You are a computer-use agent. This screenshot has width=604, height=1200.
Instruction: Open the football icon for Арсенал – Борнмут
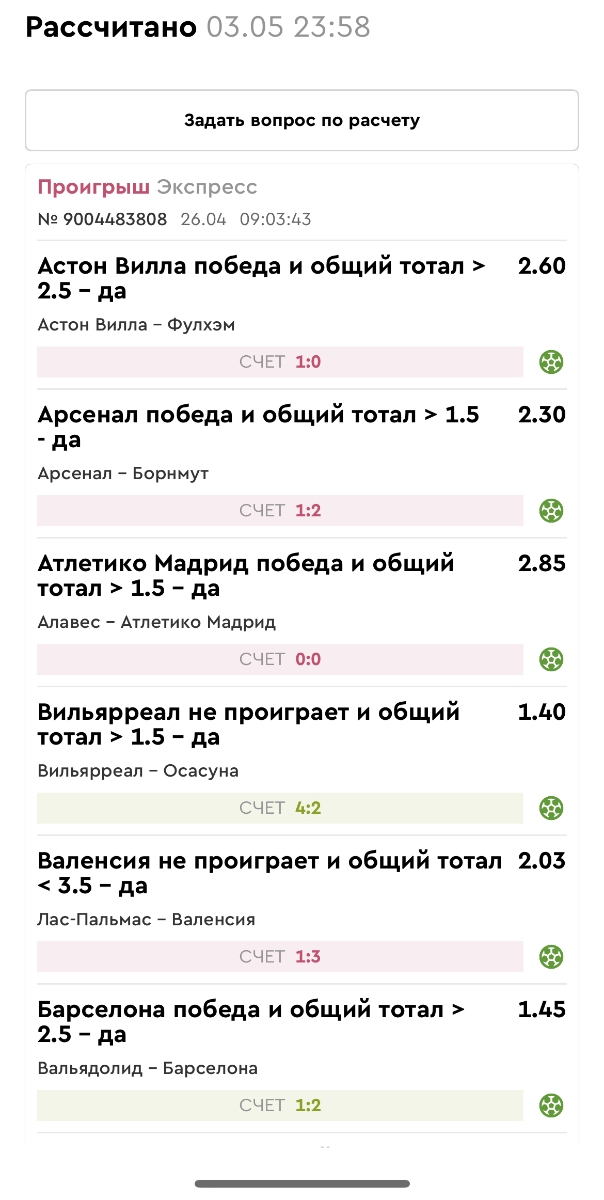tap(551, 511)
